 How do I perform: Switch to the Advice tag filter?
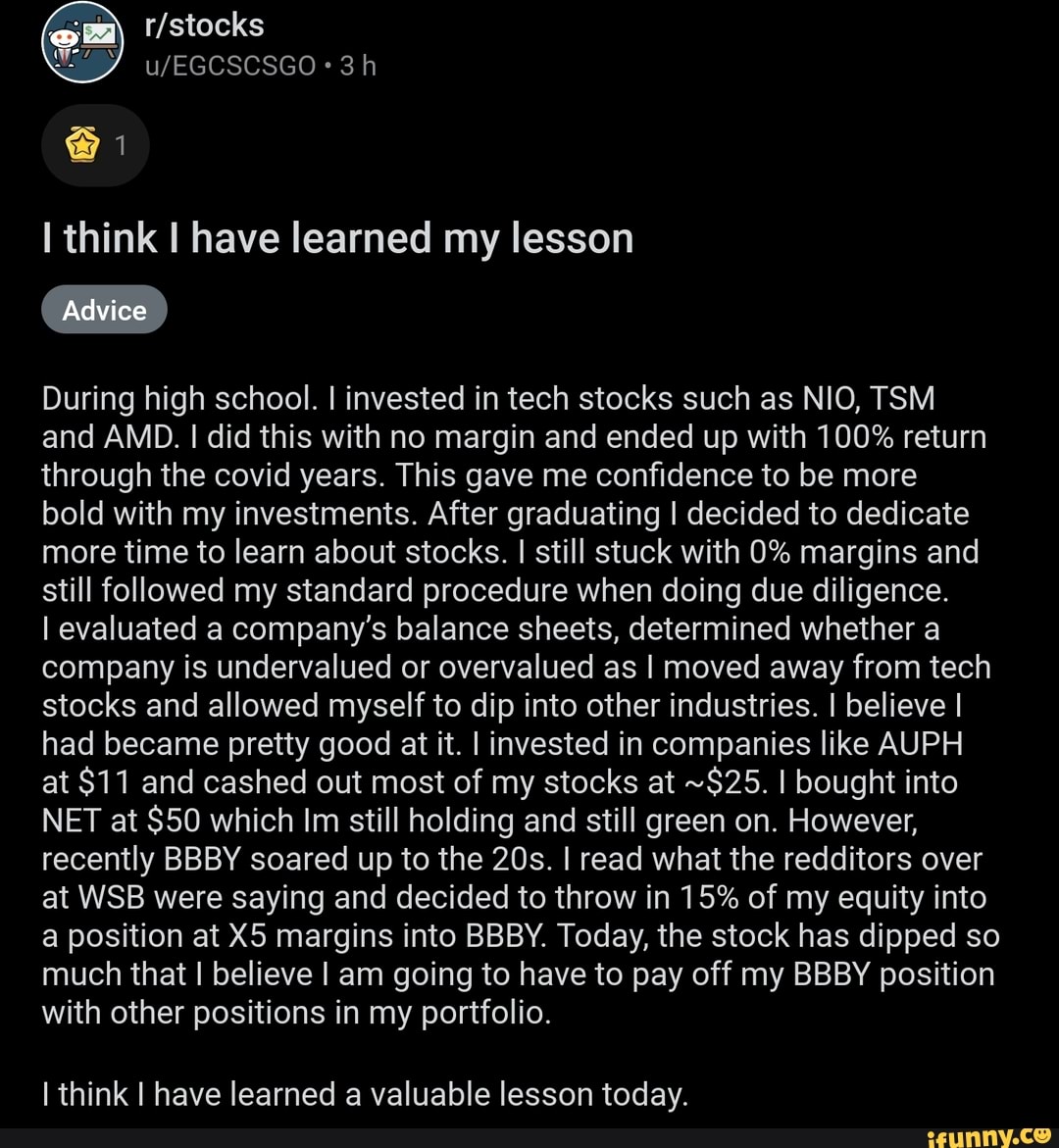coord(104,309)
